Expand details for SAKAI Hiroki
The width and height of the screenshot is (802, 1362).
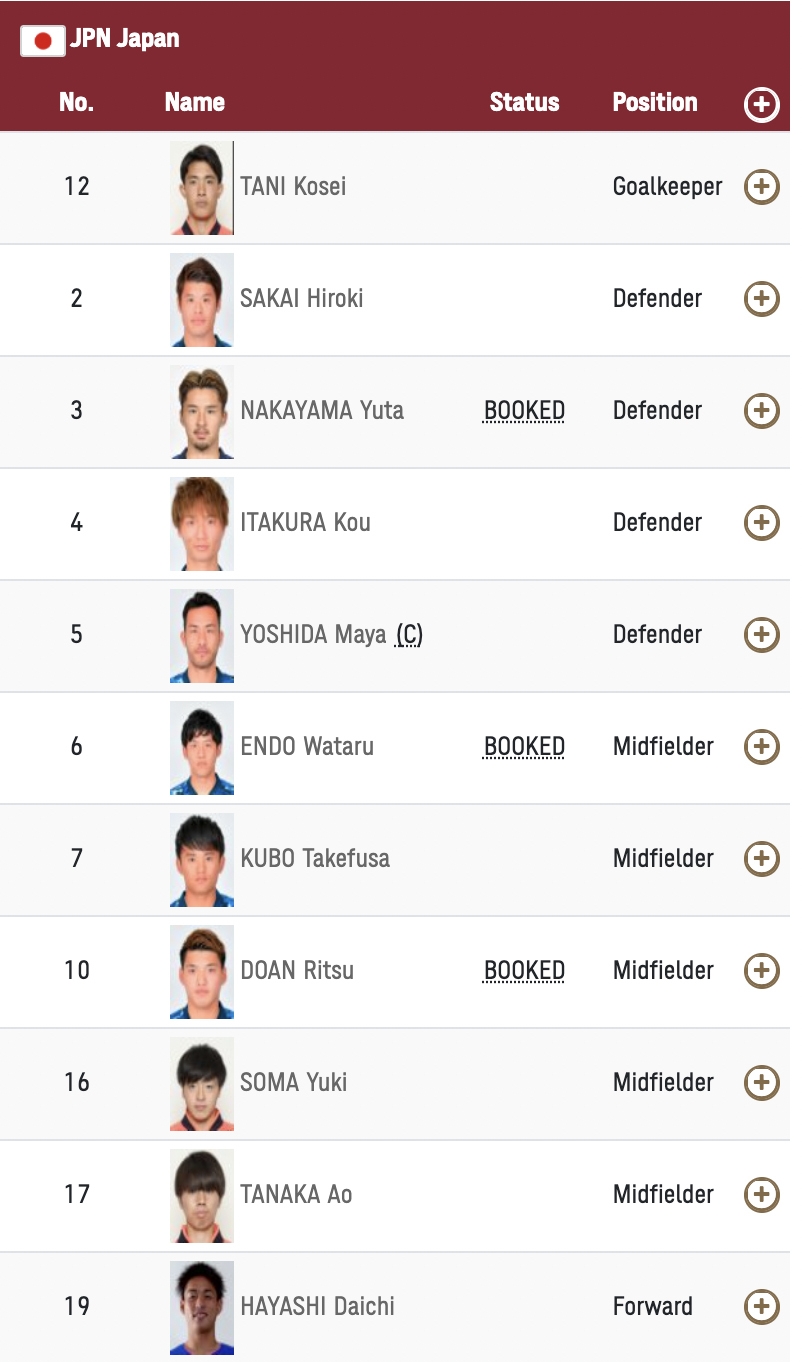(x=762, y=299)
